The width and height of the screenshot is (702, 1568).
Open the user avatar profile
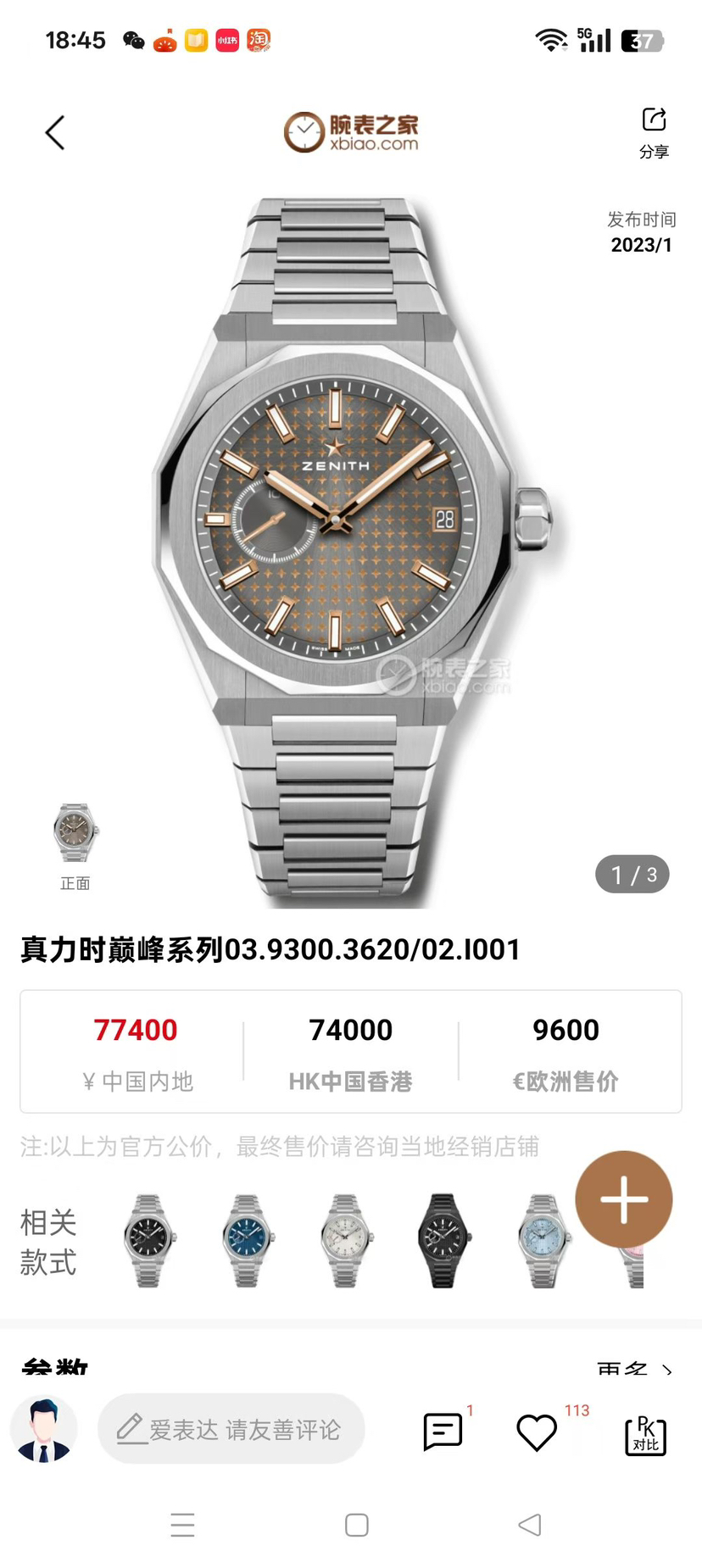point(44,1429)
